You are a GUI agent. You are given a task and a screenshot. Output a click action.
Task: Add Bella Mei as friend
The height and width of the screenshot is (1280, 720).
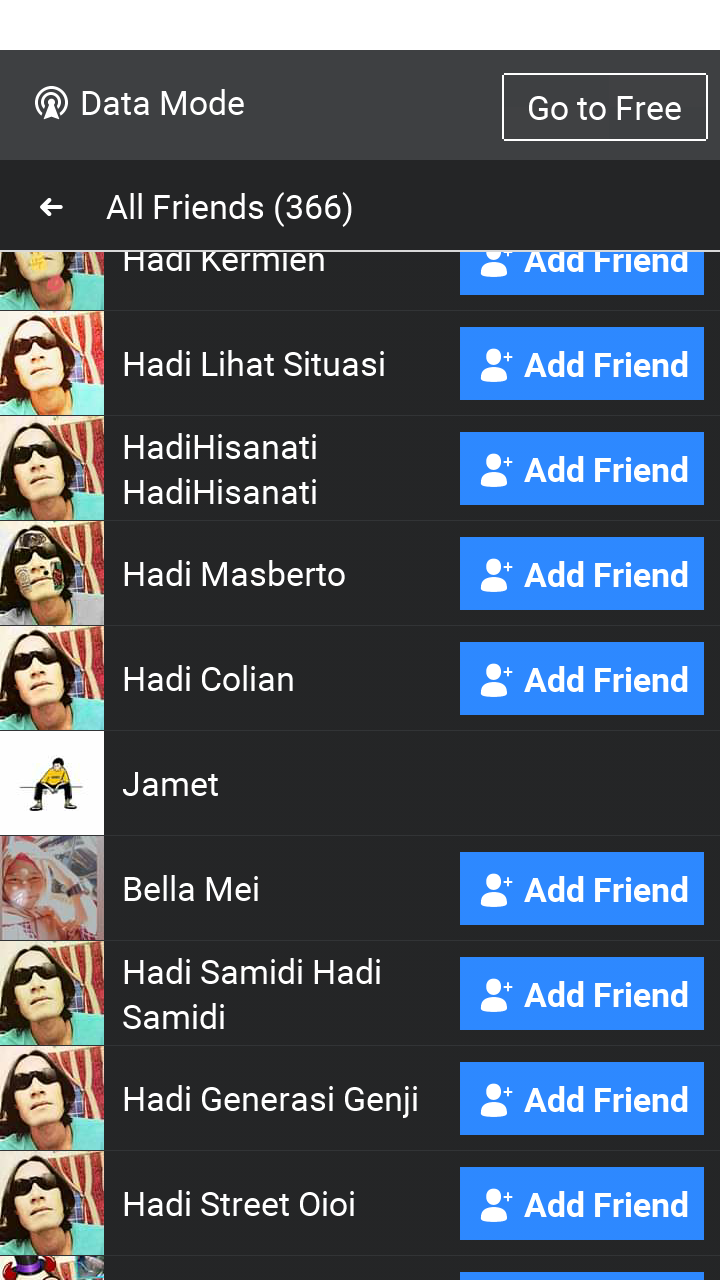pos(582,889)
